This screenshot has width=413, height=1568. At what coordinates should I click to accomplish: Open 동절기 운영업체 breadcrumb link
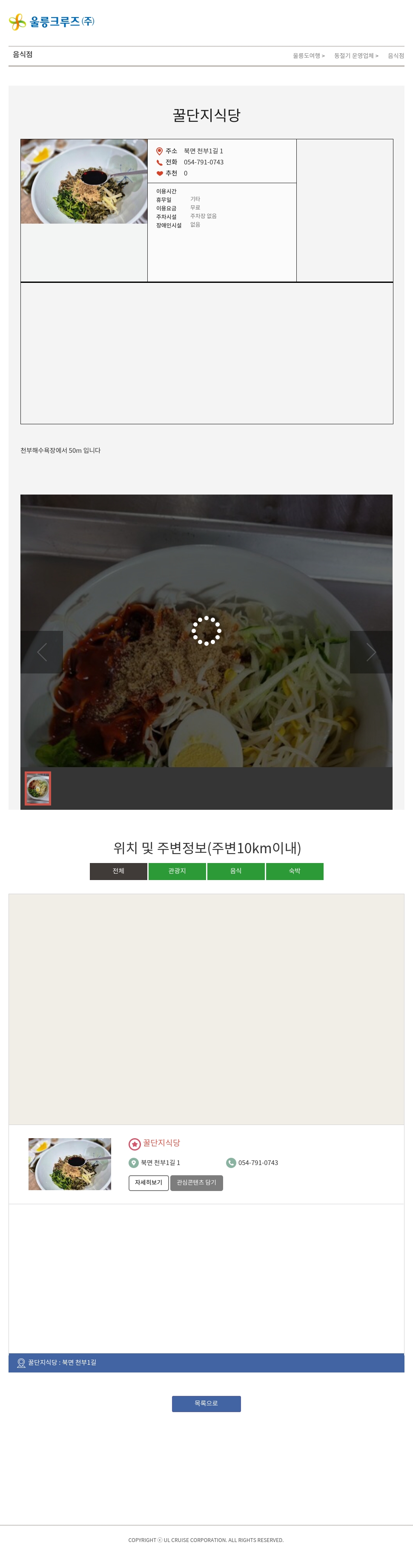(x=355, y=56)
